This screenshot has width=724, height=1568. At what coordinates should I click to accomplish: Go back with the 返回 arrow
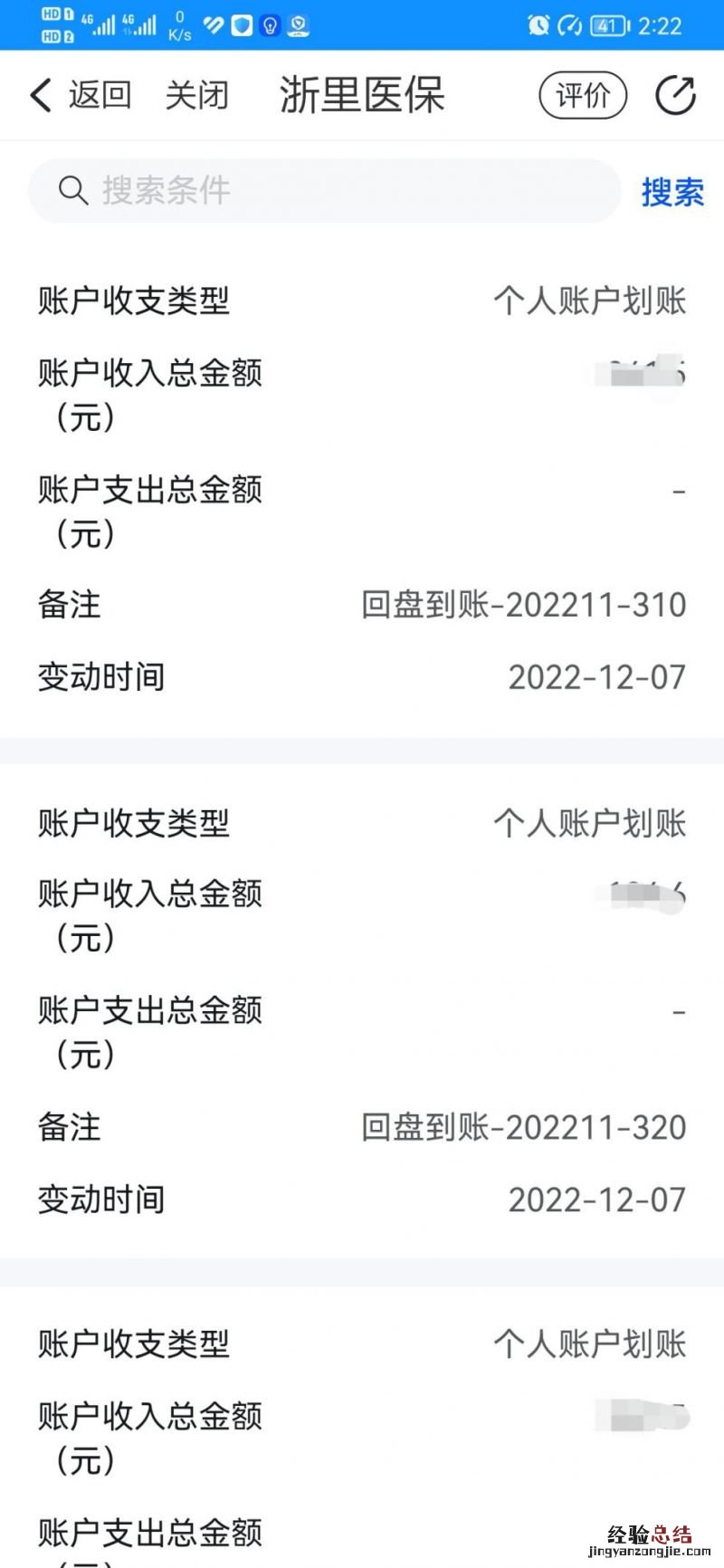click(80, 95)
